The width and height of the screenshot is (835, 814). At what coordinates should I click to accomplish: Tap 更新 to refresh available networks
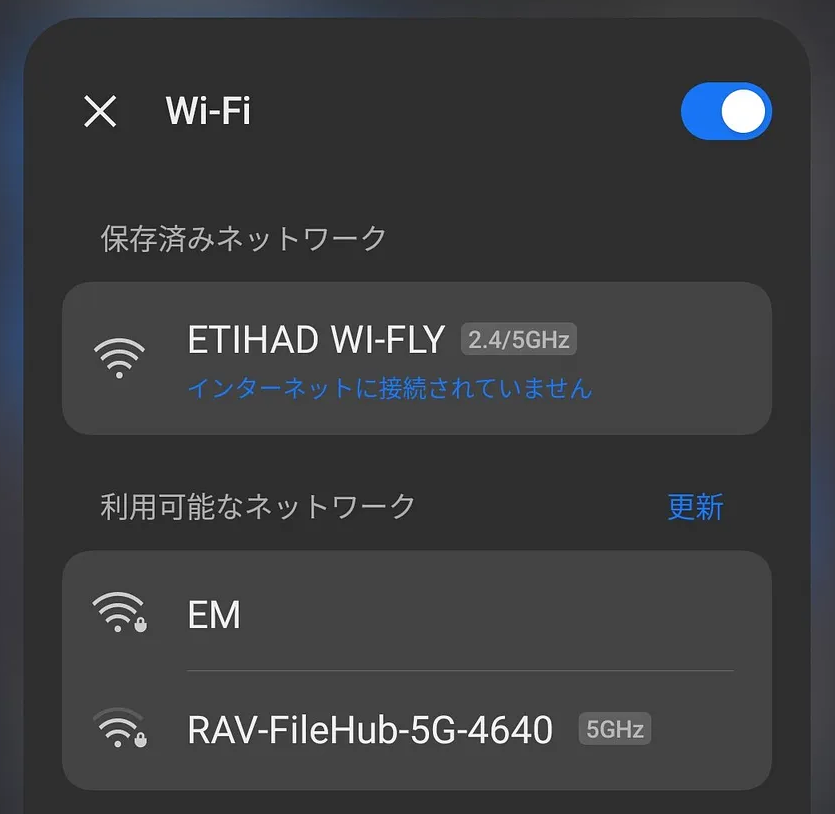click(x=695, y=507)
